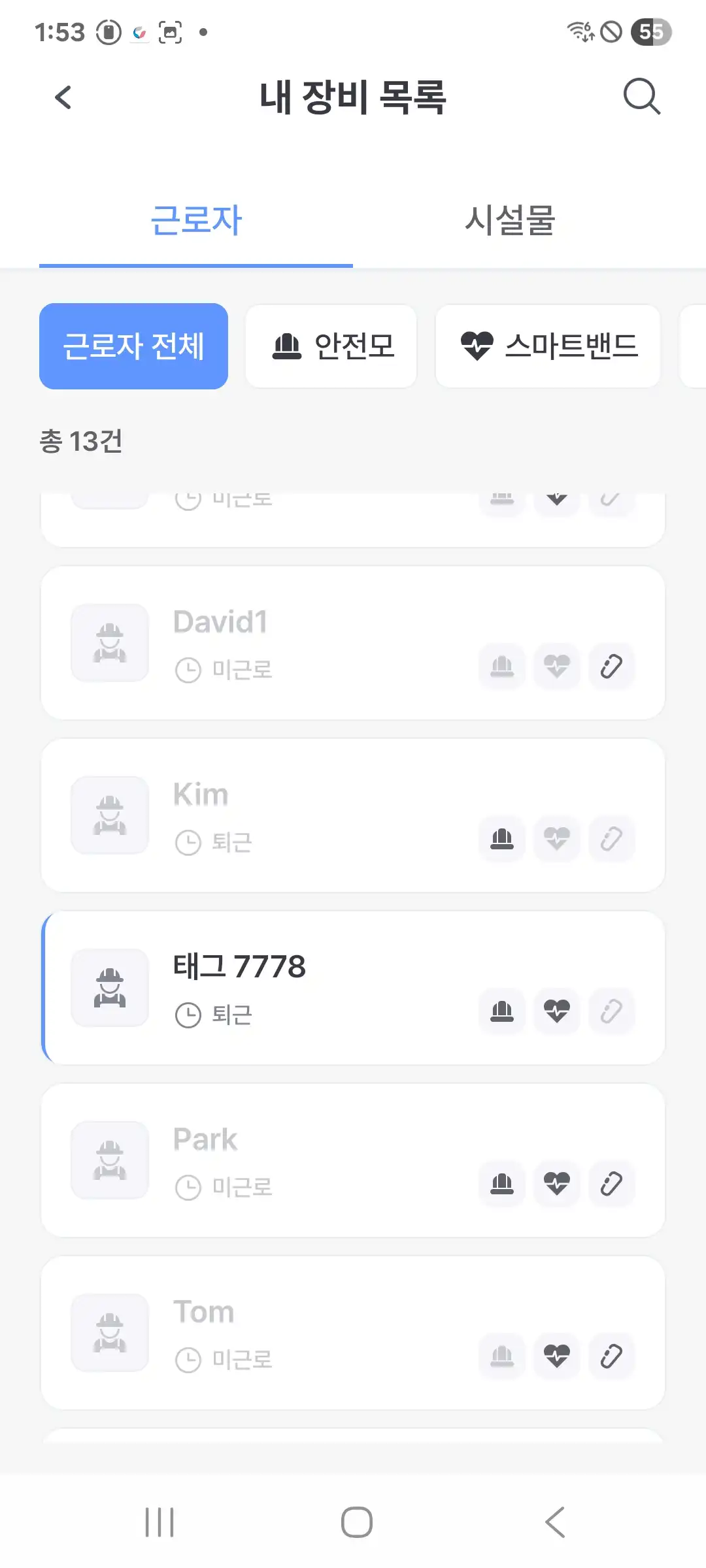Filter list by 스마트밴드 chip
Image resolution: width=706 pixels, height=1568 pixels.
pos(548,346)
